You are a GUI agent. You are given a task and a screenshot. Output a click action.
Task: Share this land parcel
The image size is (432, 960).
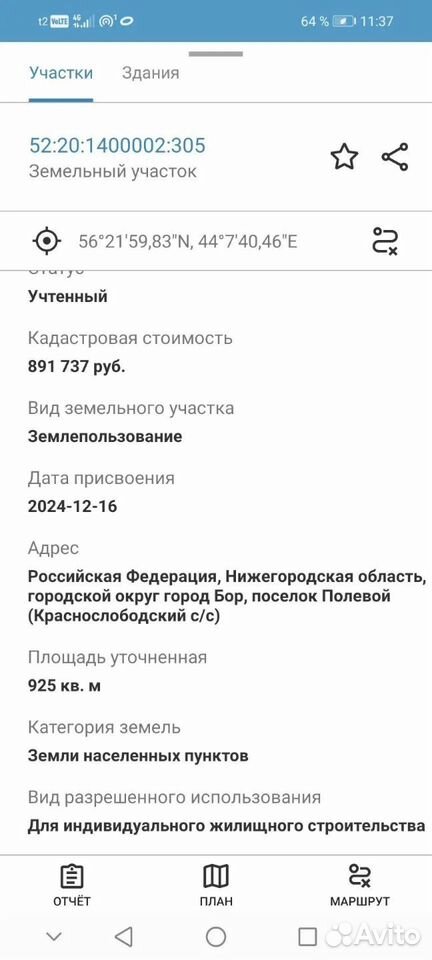(x=395, y=157)
